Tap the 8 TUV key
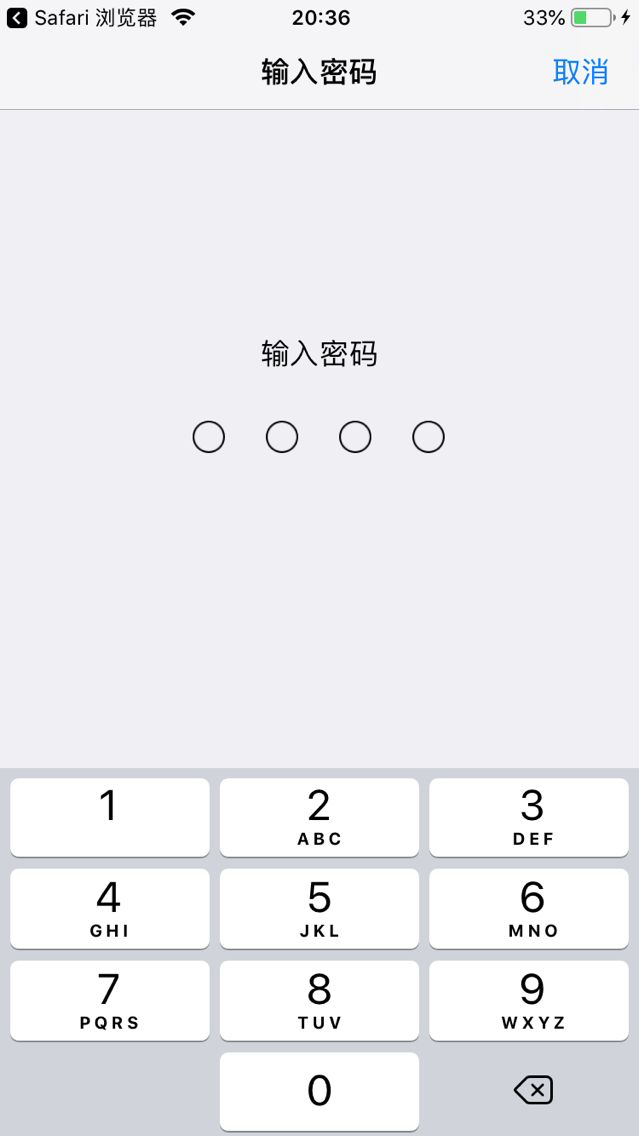639x1136 pixels. pyautogui.click(x=319, y=1000)
